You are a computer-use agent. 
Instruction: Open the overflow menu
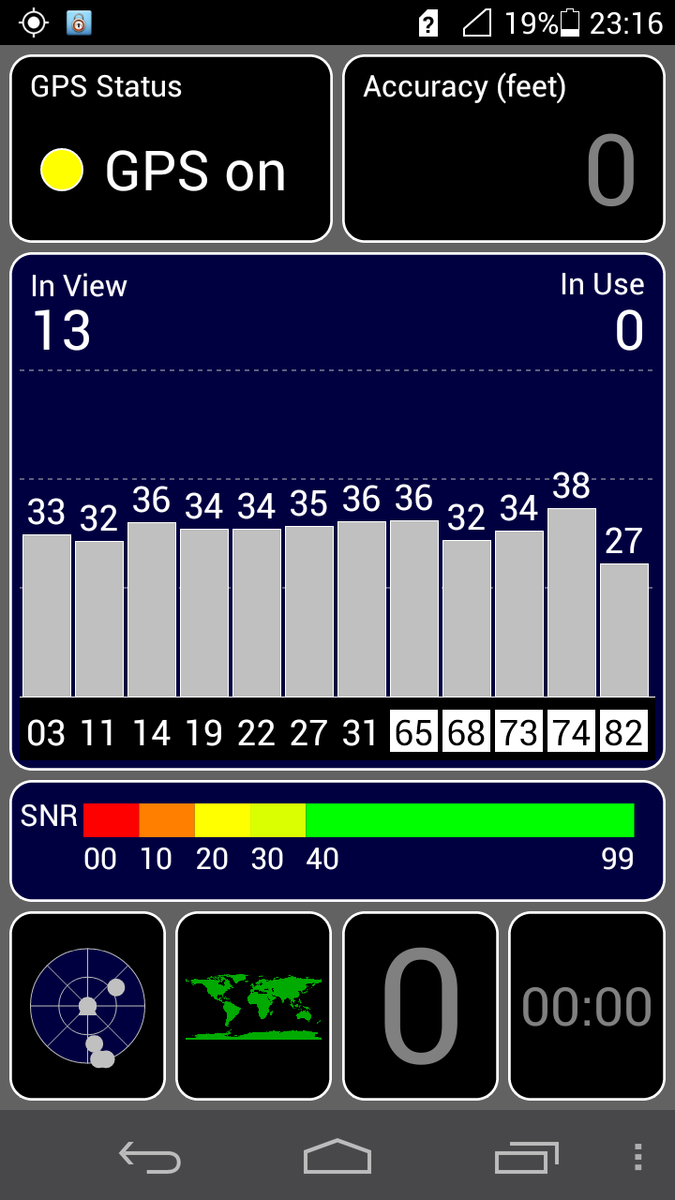coord(638,1157)
